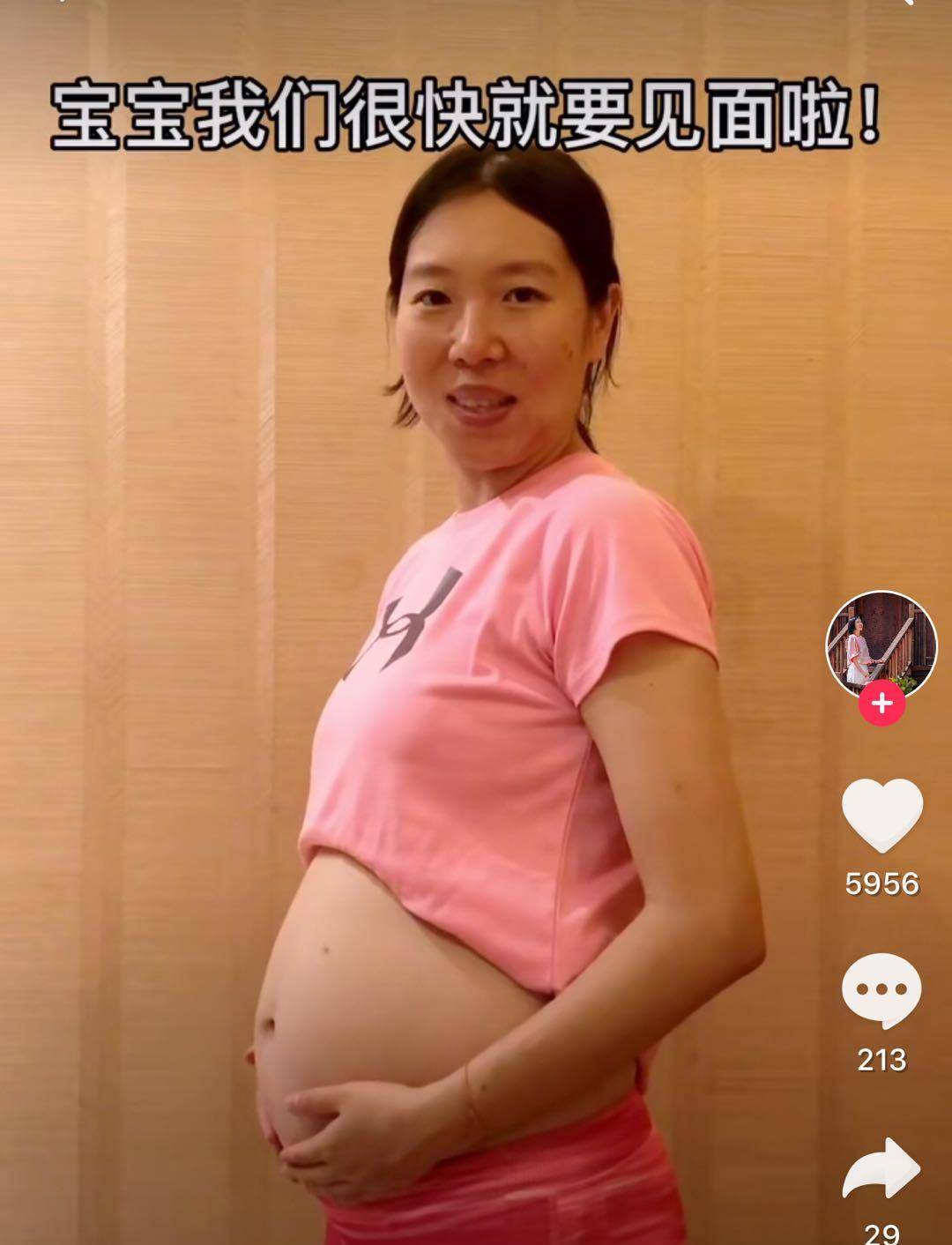Follow the creator with the plus button
The width and height of the screenshot is (952, 1245).
point(881,705)
